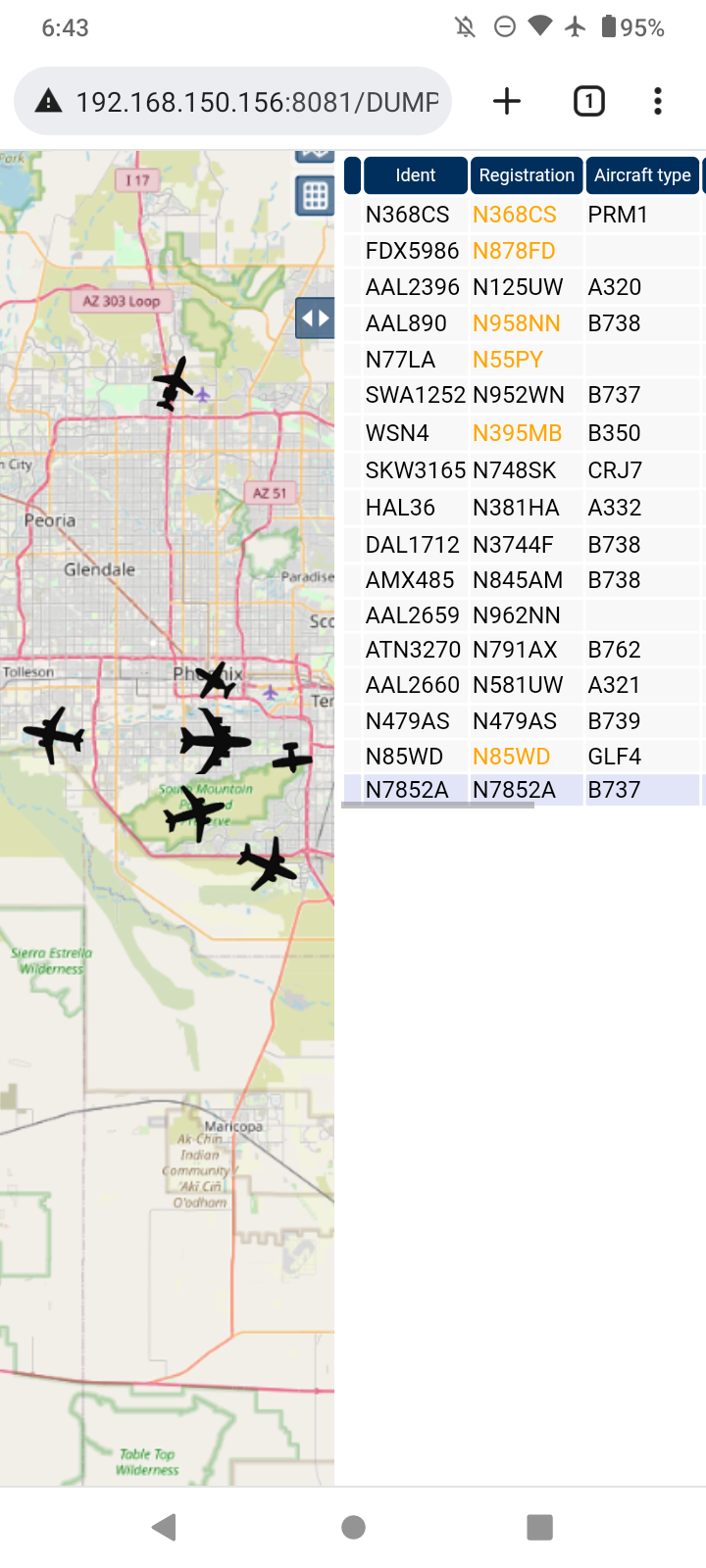Select the HAL36 aircraft row
Viewport: 706px width, 1568px height.
(524, 508)
